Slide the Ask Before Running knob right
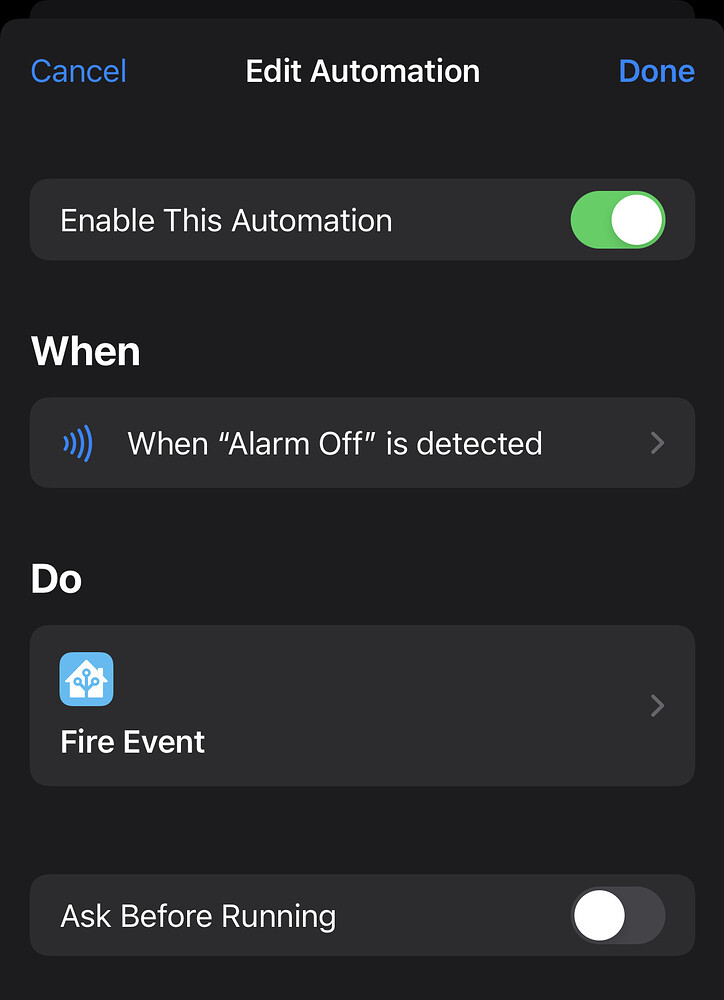This screenshot has width=724, height=1000. [618, 916]
